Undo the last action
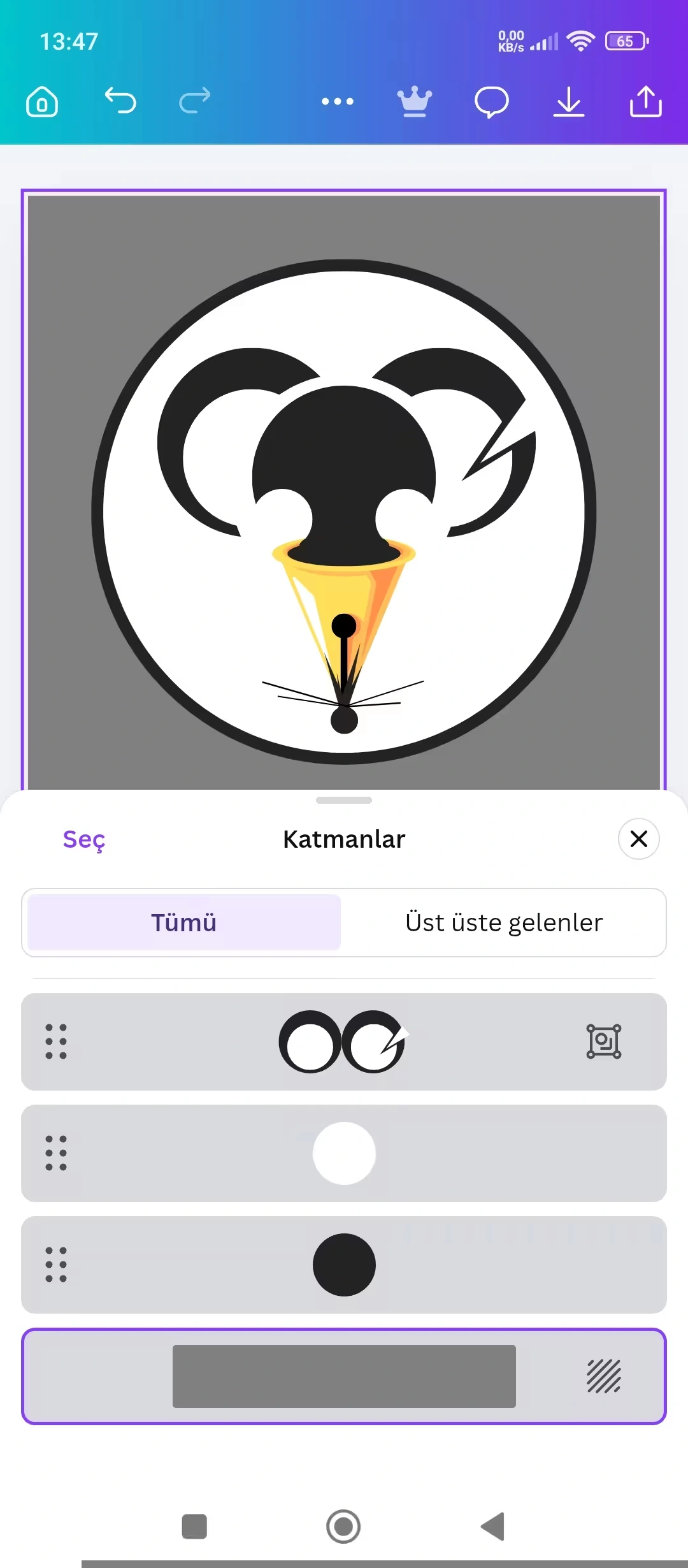The width and height of the screenshot is (688, 1568). coord(120,101)
